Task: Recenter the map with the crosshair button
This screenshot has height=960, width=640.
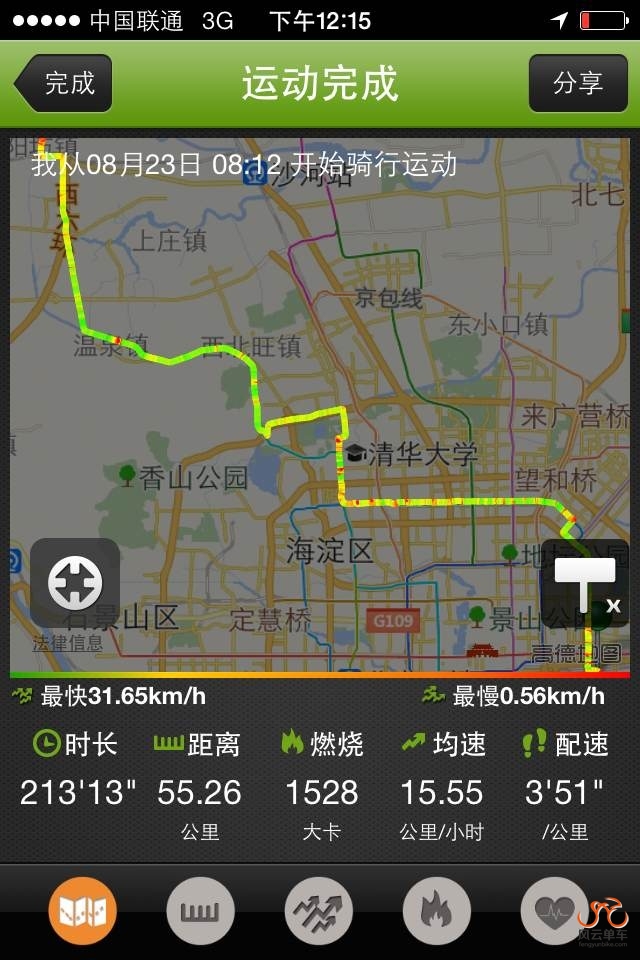Action: [x=75, y=583]
